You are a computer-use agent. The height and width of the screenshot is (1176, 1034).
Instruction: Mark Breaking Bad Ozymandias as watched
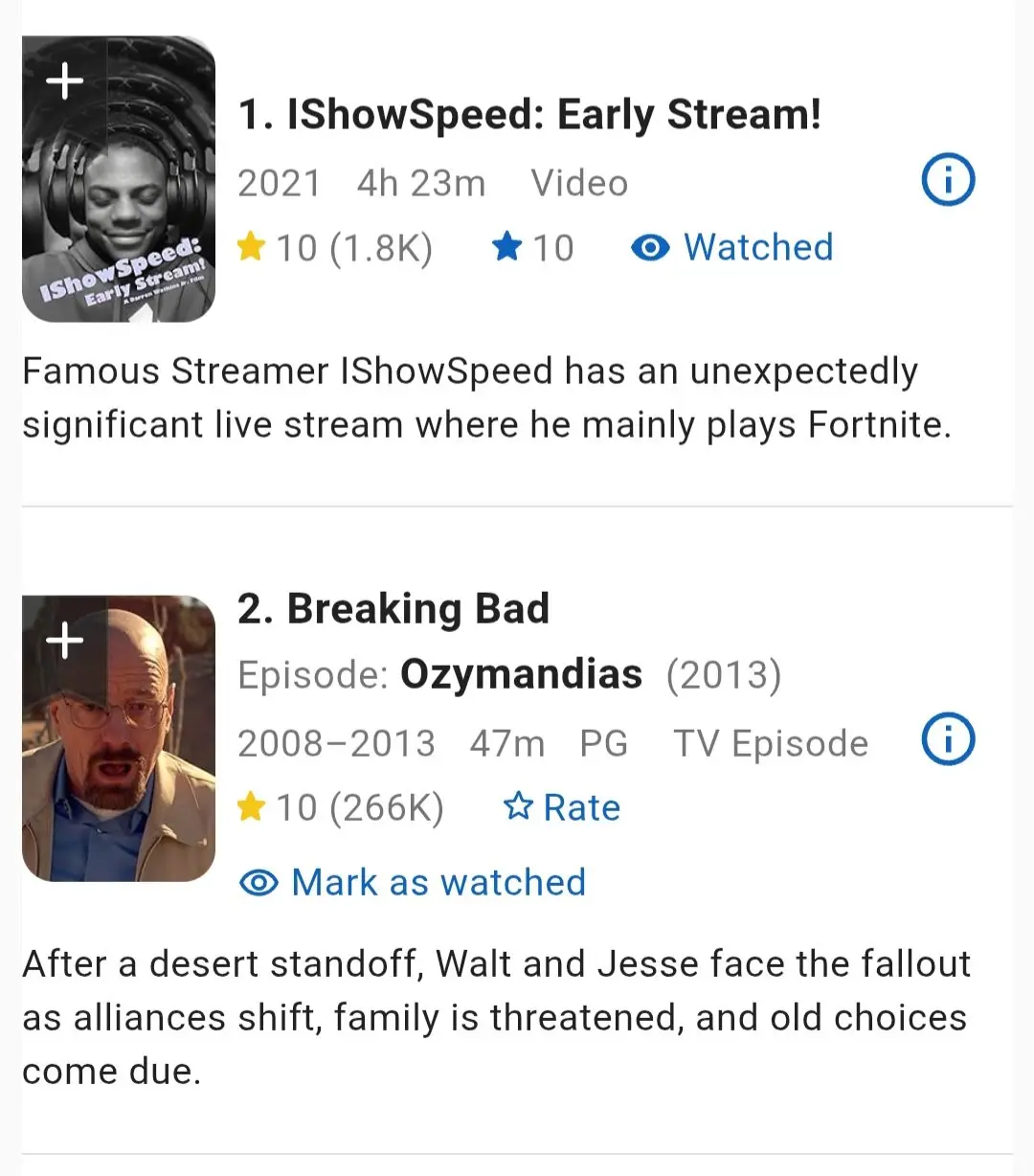coord(413,882)
